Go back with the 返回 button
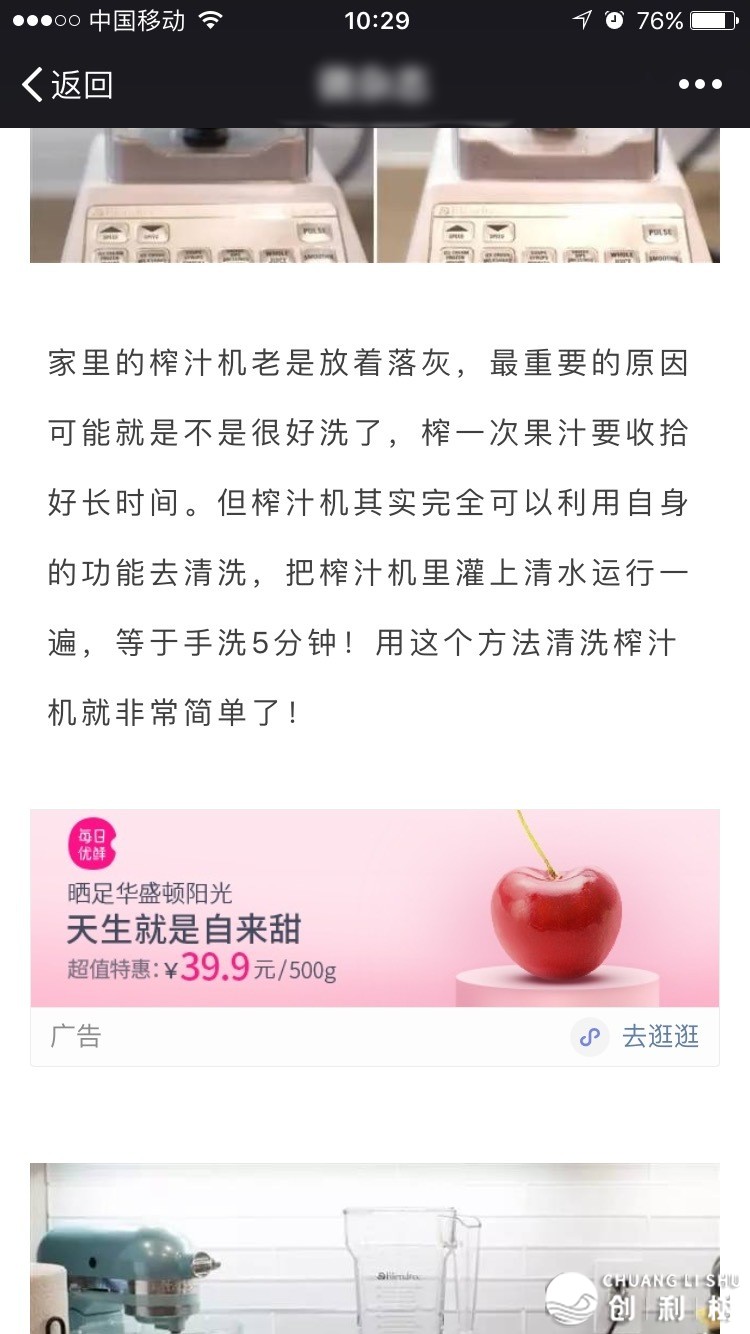Viewport: 750px width, 1334px height. point(67,85)
